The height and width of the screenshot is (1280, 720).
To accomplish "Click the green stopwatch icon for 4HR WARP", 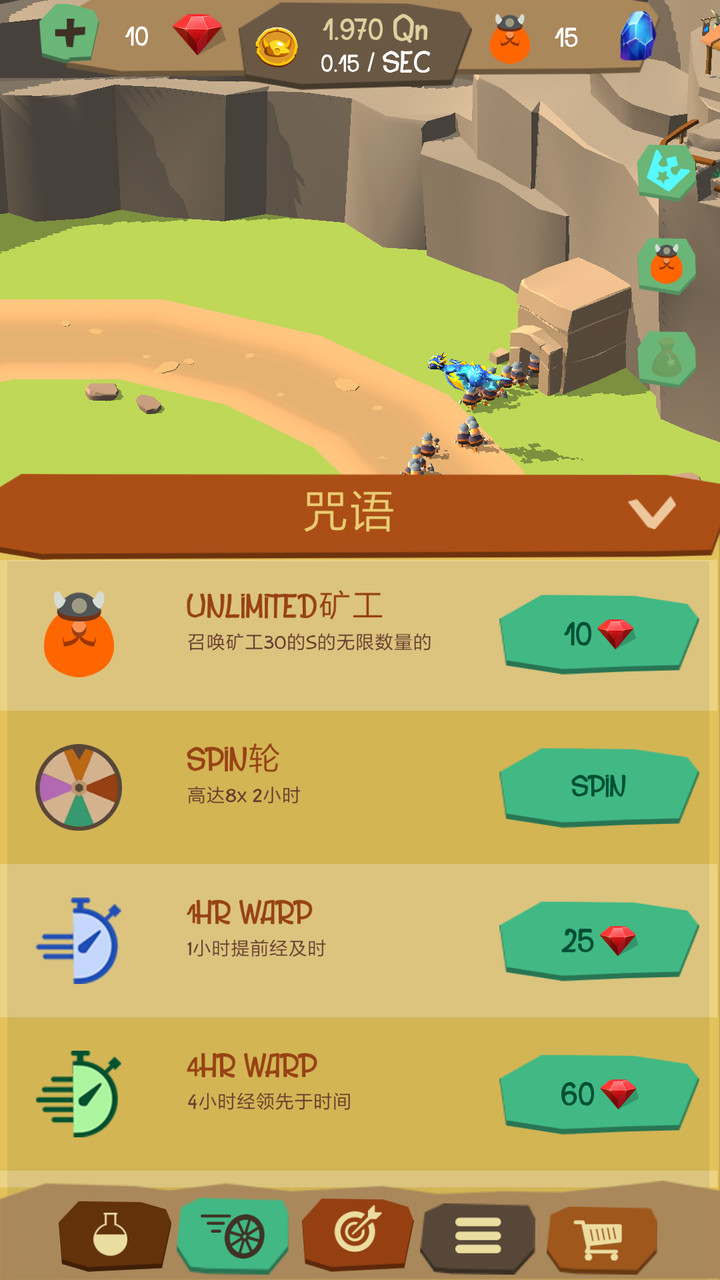I will point(85,1092).
